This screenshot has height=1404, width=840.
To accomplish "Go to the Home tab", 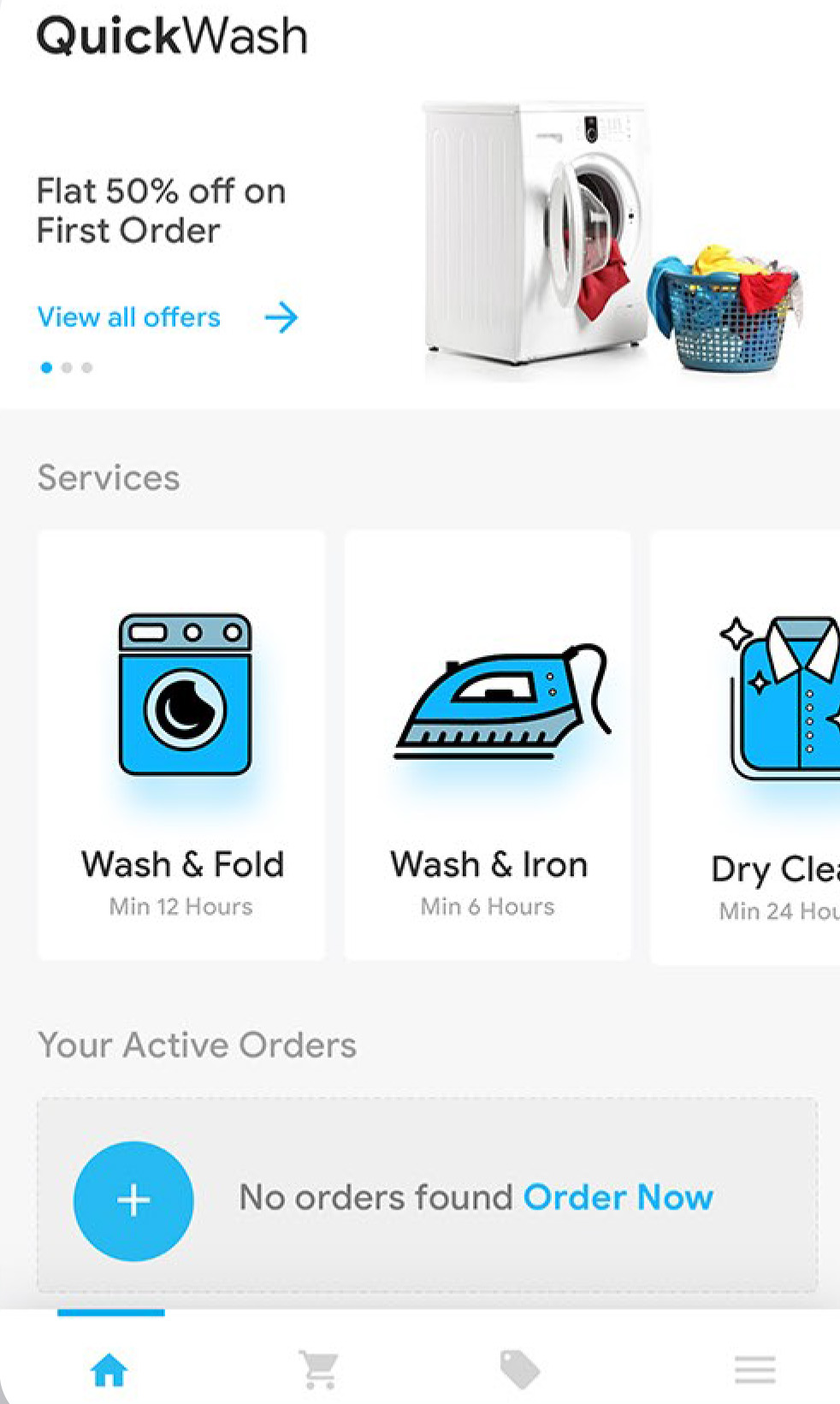I will tap(109, 1370).
